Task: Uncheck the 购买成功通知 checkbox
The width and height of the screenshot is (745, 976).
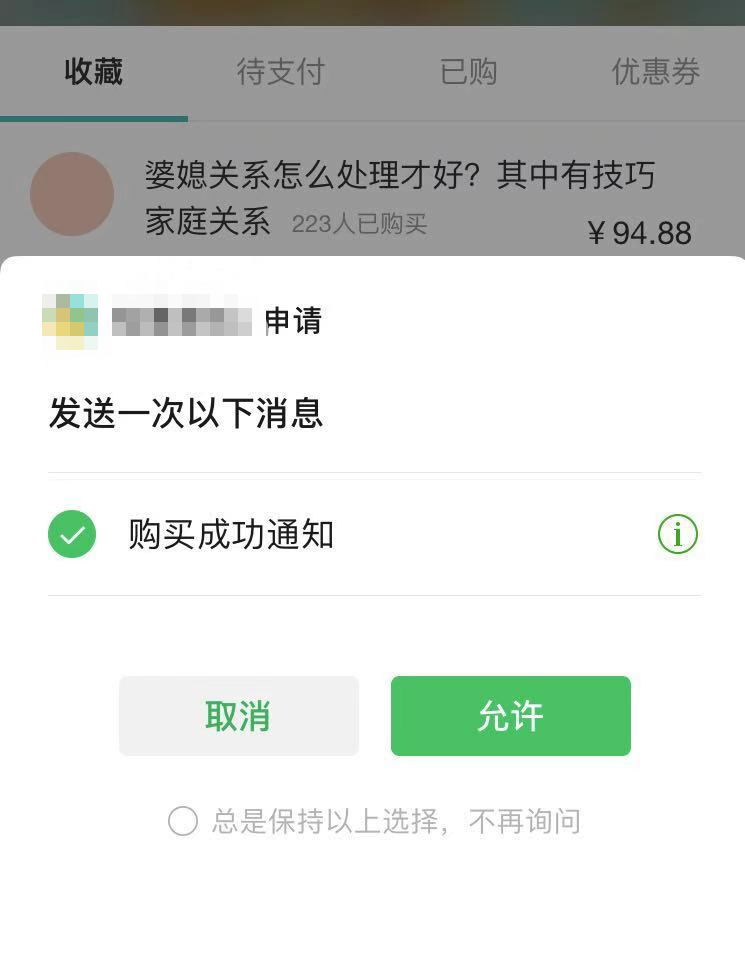Action: coord(72,535)
